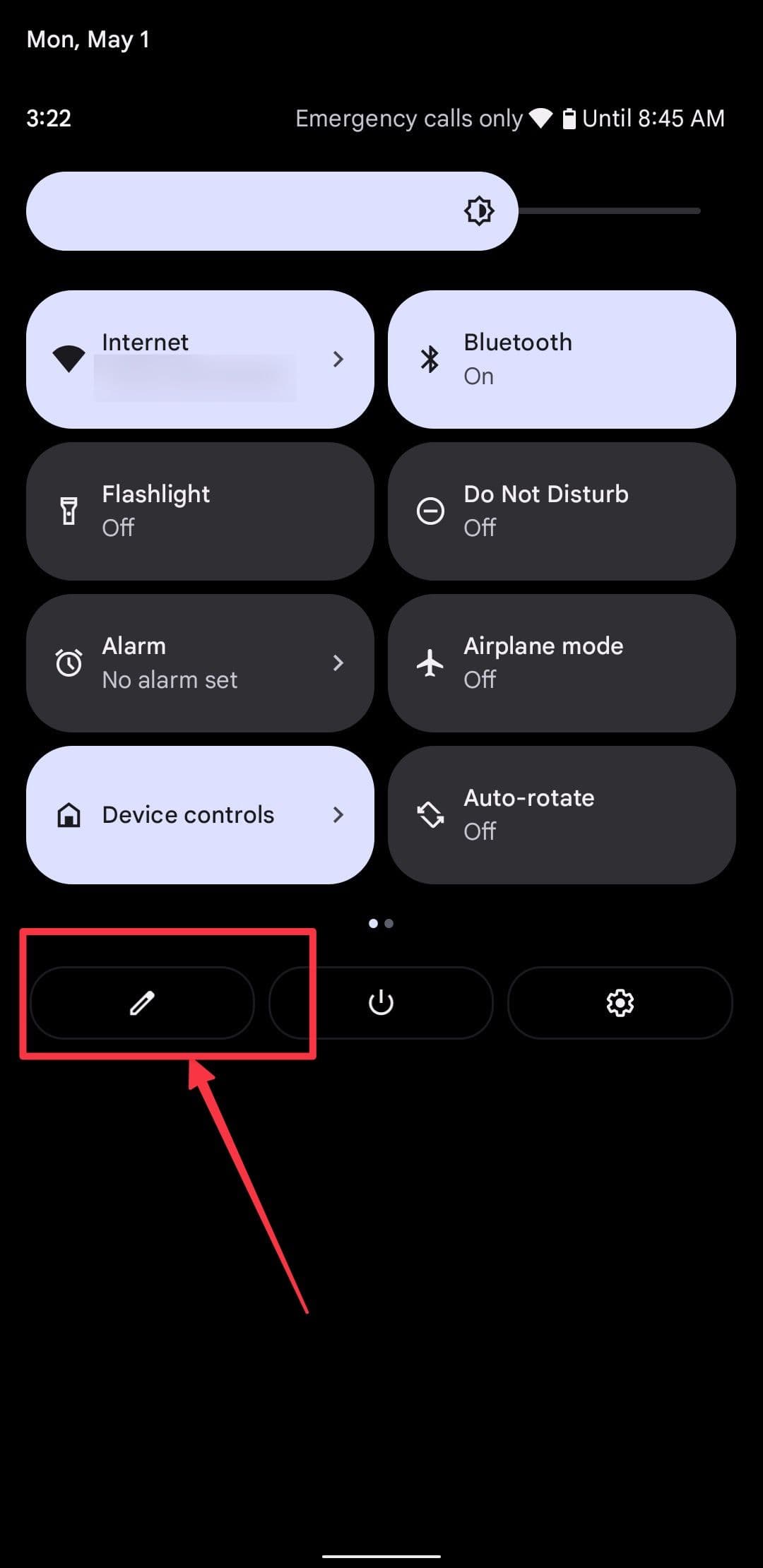Tap the Wi-Fi icon in the status bar
Image resolution: width=763 pixels, height=1568 pixels.
540,117
